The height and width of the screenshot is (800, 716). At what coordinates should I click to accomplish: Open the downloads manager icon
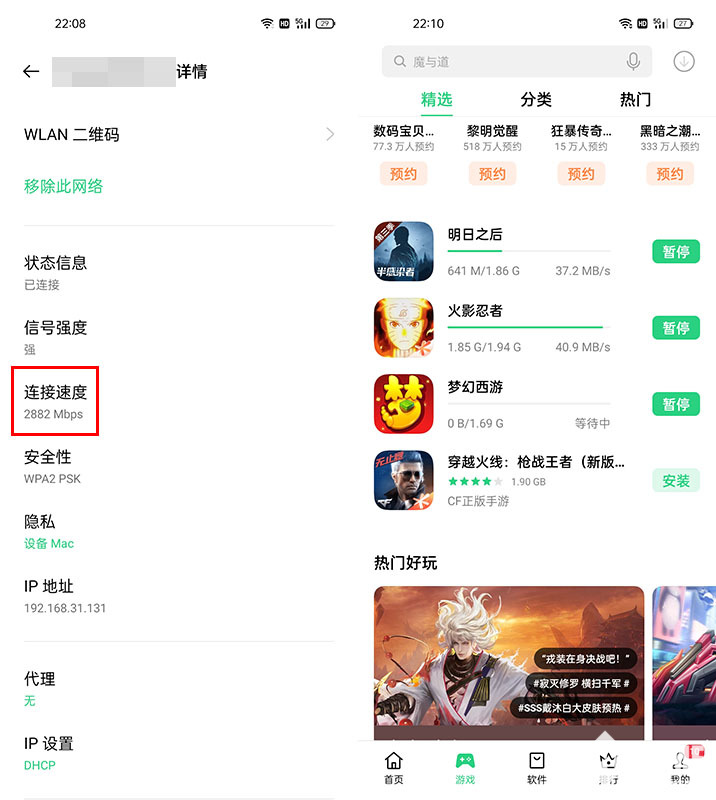coord(684,62)
